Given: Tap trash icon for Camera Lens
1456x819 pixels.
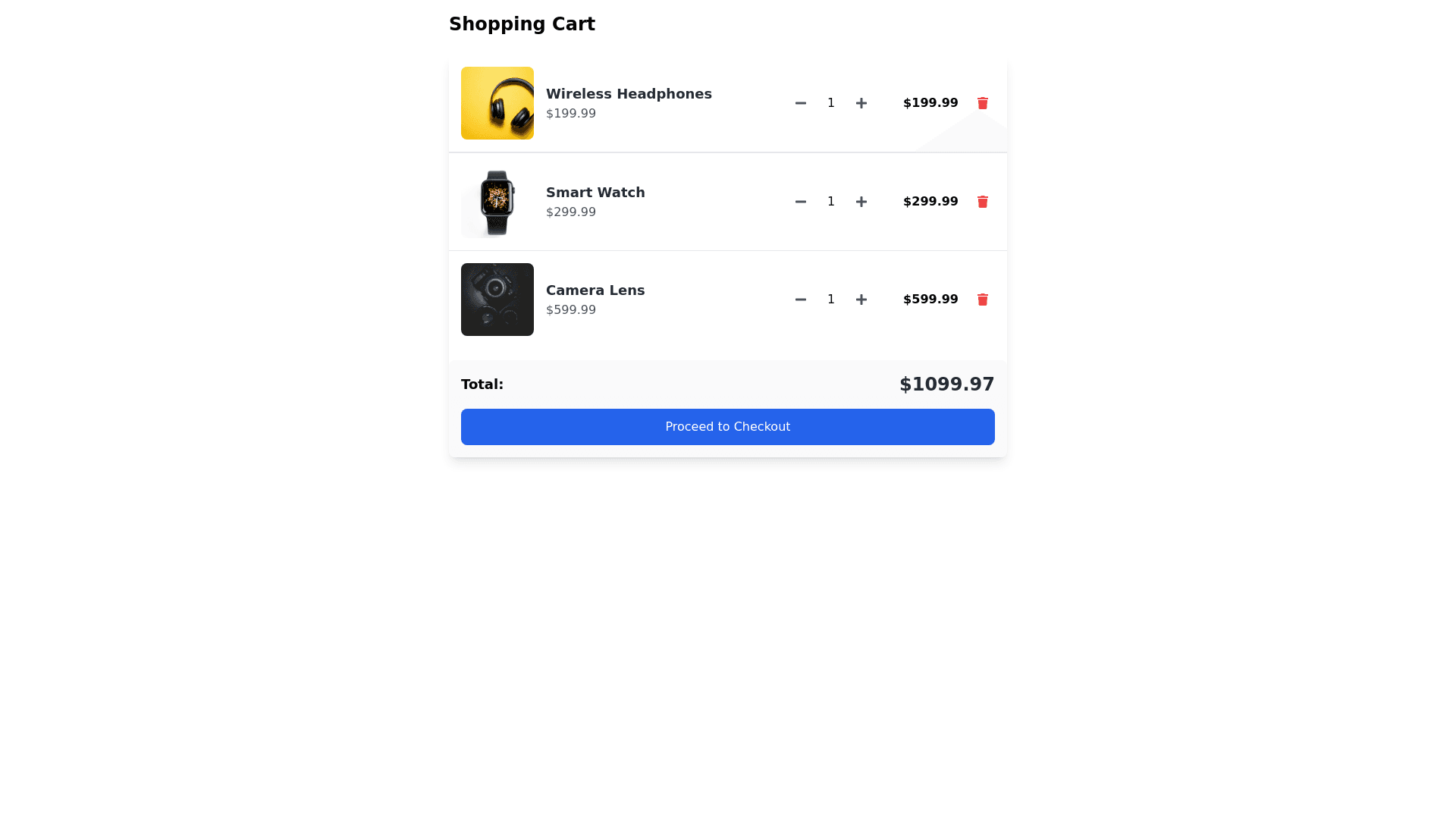Looking at the screenshot, I should click(983, 300).
